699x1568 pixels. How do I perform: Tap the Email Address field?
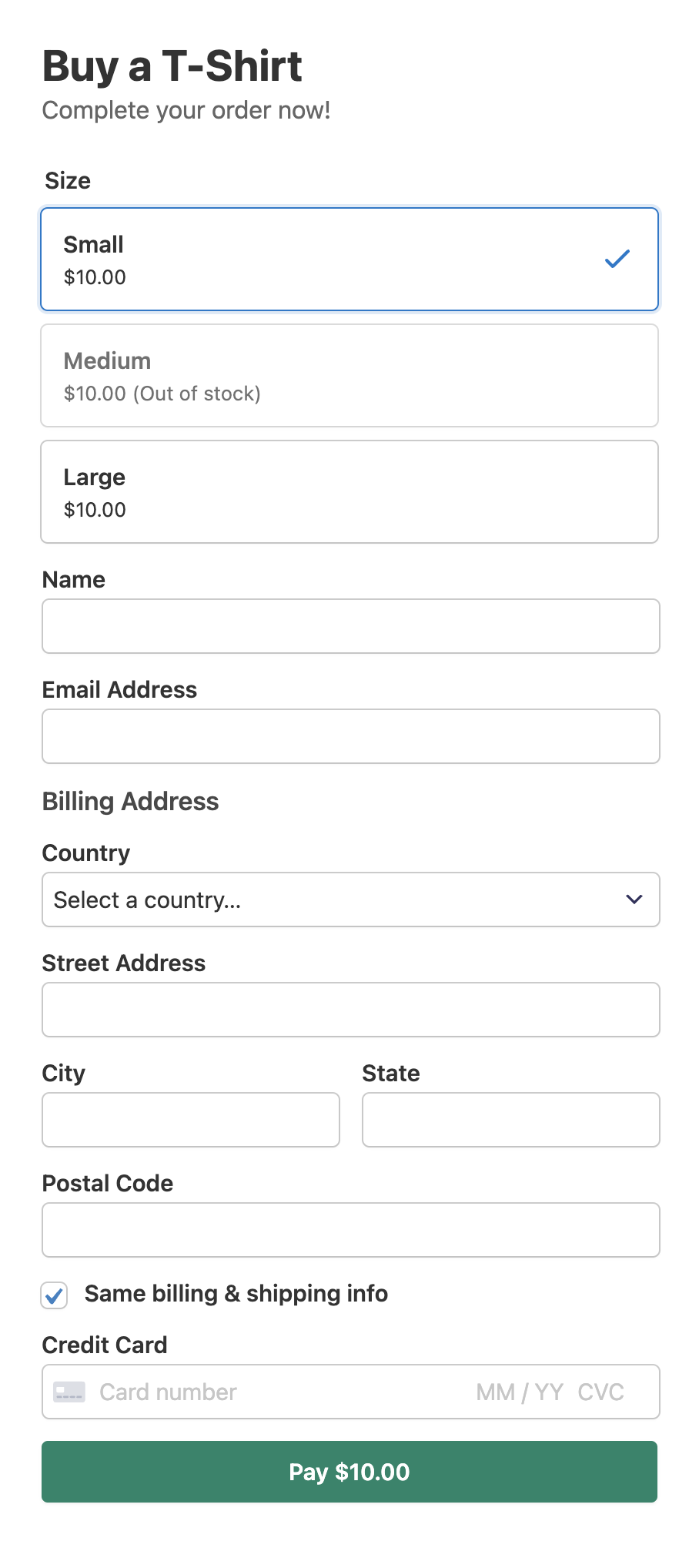351,736
